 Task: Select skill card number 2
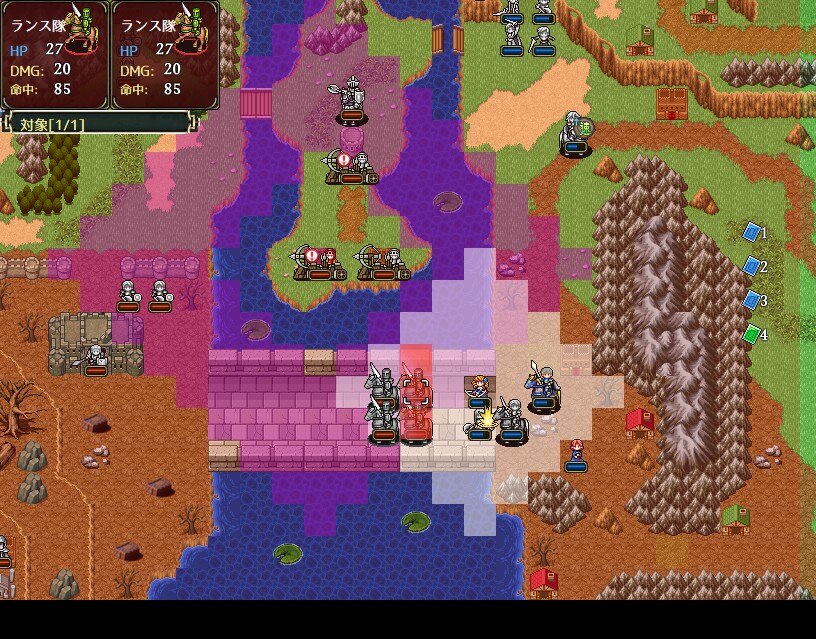pyautogui.click(x=752, y=266)
